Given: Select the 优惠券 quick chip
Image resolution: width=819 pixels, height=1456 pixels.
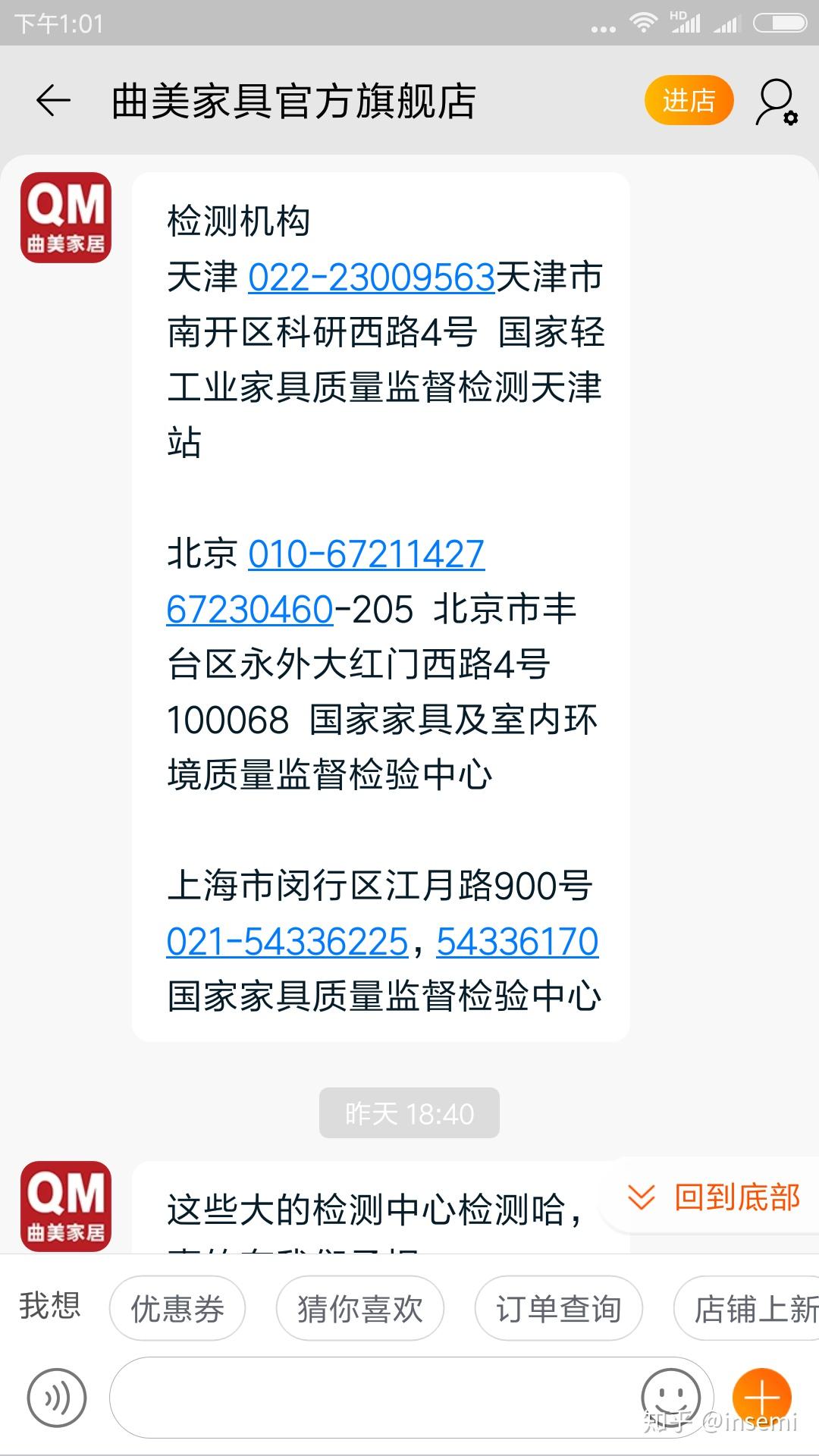Looking at the screenshot, I should pos(177,1308).
